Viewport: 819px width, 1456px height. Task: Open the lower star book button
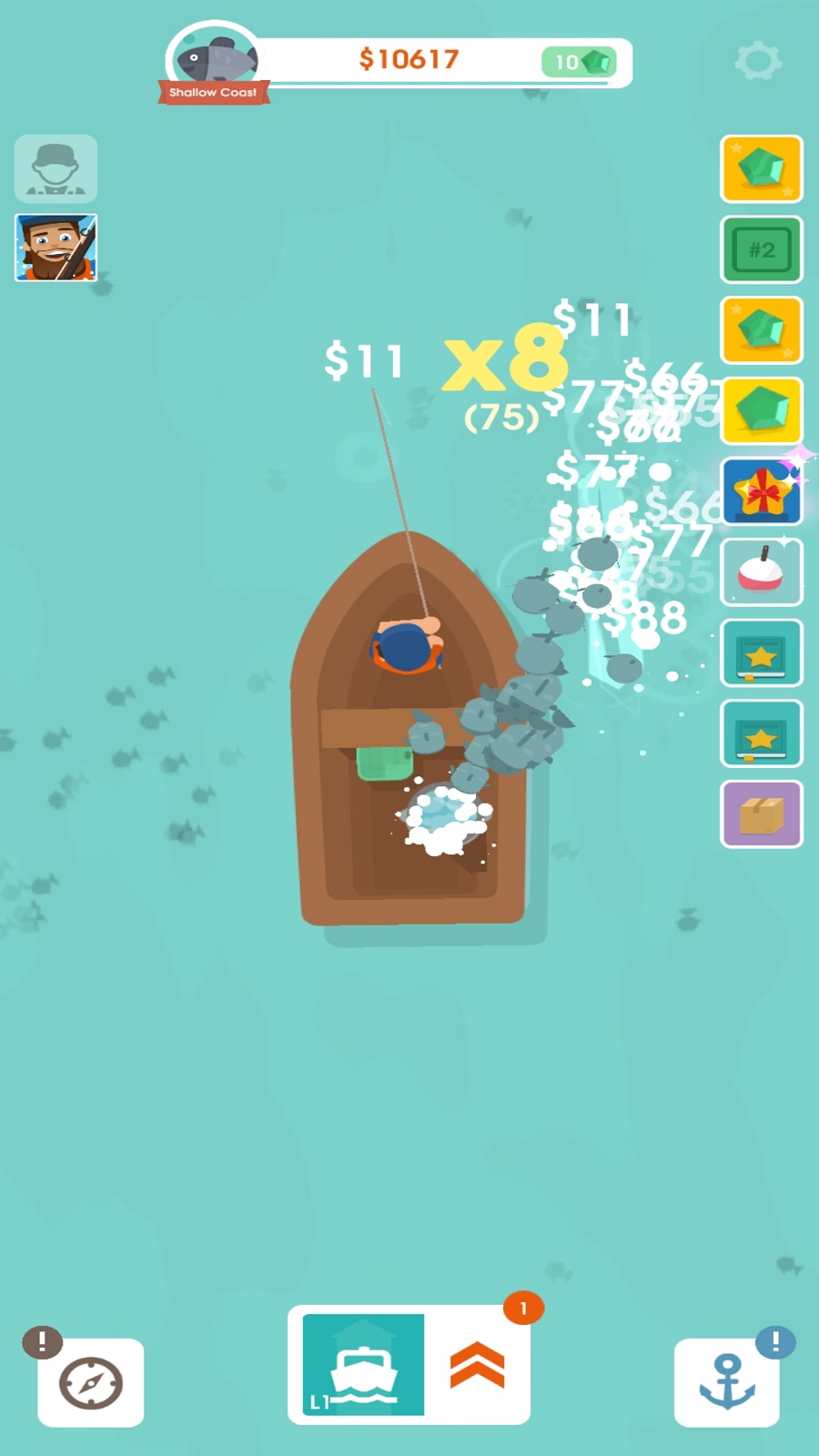coord(762,733)
